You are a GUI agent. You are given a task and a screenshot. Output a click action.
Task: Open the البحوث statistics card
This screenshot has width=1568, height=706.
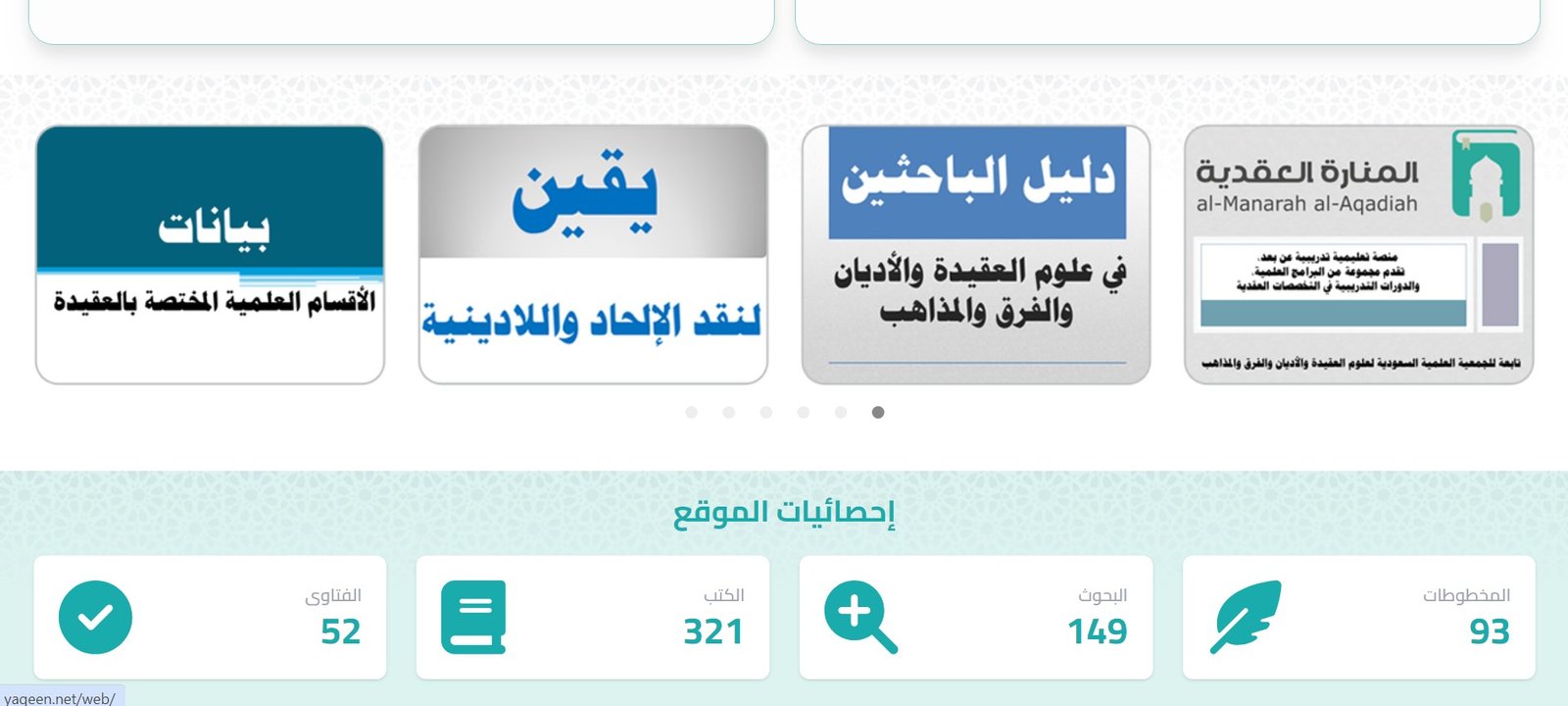[976, 618]
